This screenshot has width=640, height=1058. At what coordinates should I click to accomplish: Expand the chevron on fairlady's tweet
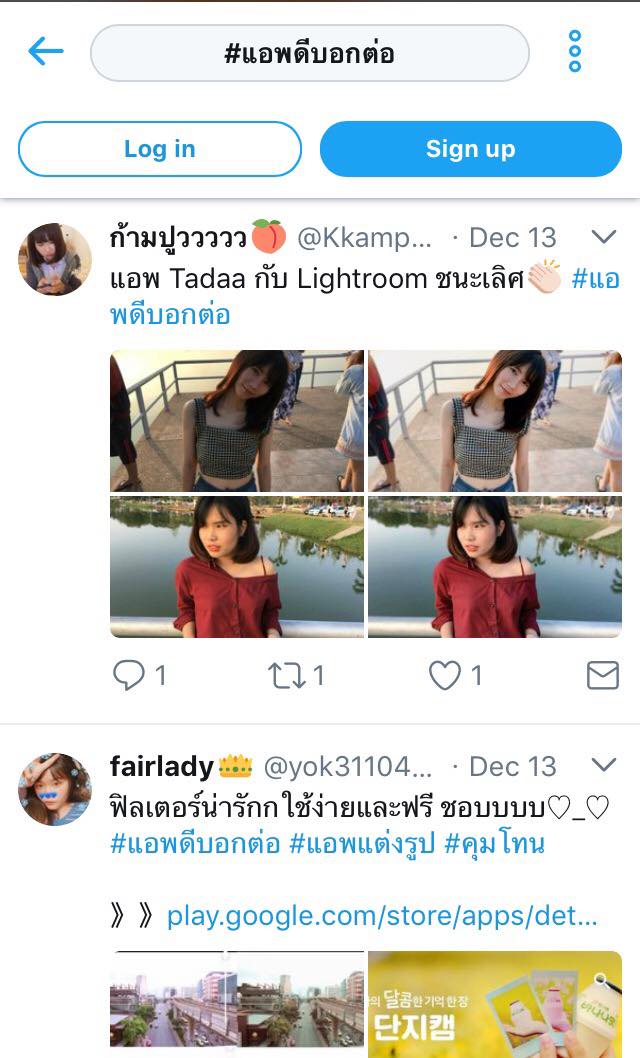click(603, 766)
